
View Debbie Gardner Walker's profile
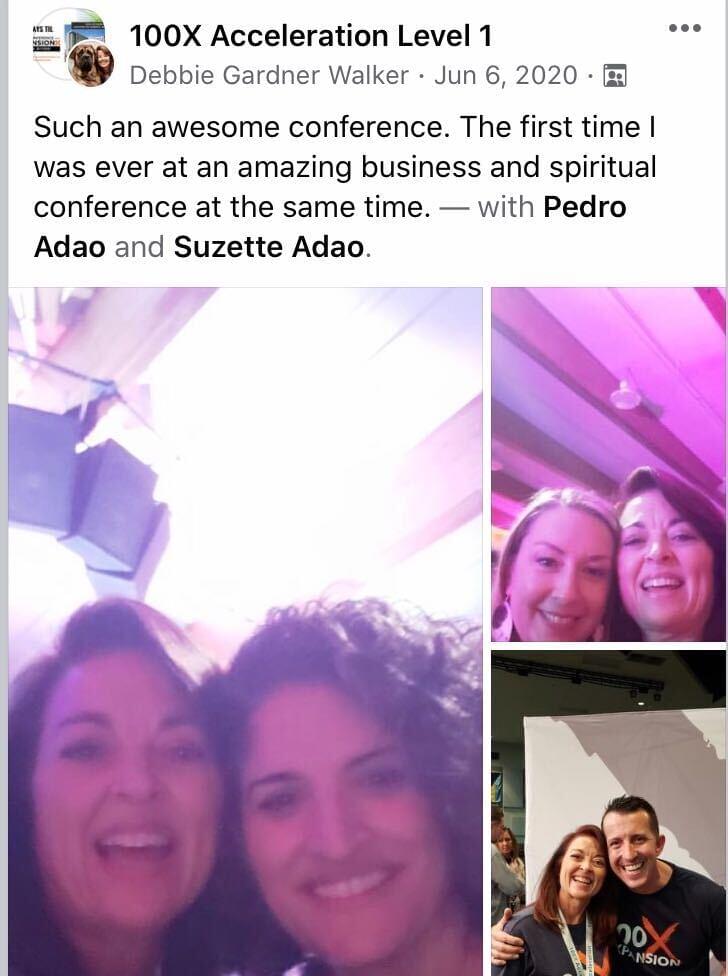[269, 75]
